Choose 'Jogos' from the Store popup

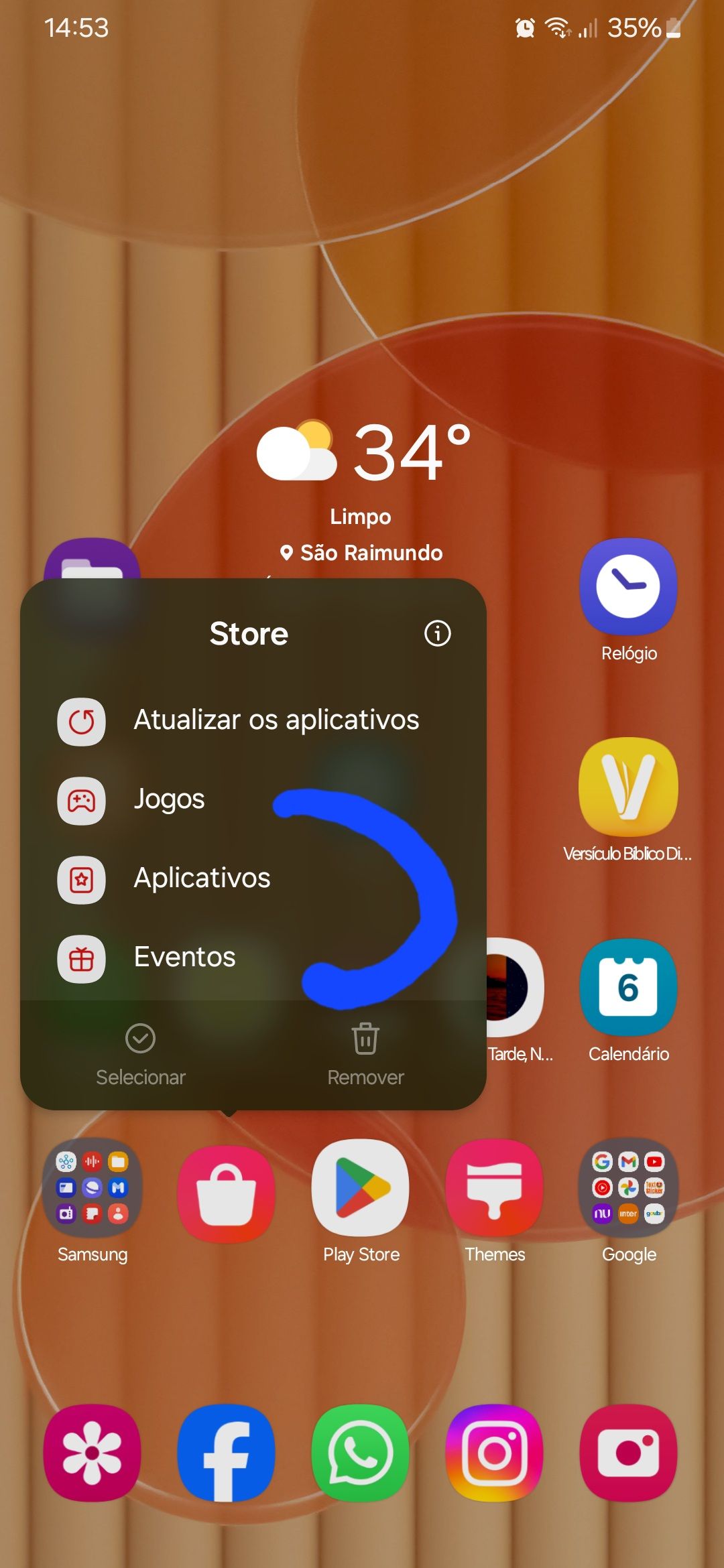point(168,799)
